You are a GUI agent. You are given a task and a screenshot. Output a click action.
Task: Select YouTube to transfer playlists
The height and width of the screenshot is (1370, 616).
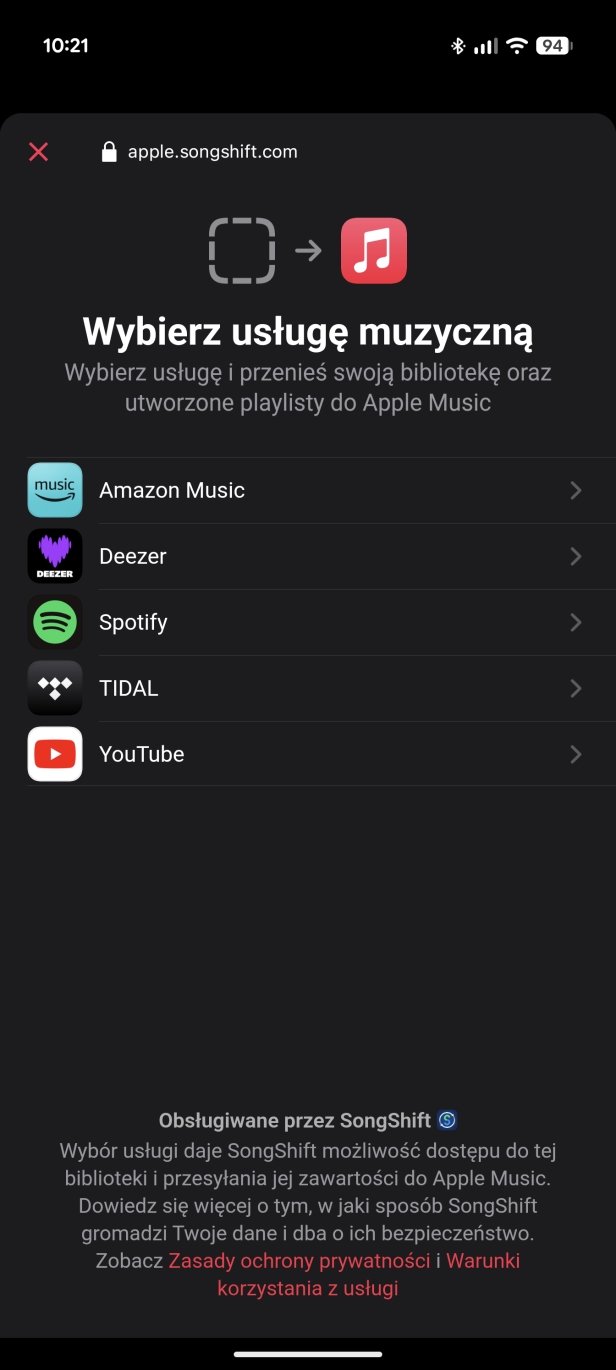pos(308,754)
